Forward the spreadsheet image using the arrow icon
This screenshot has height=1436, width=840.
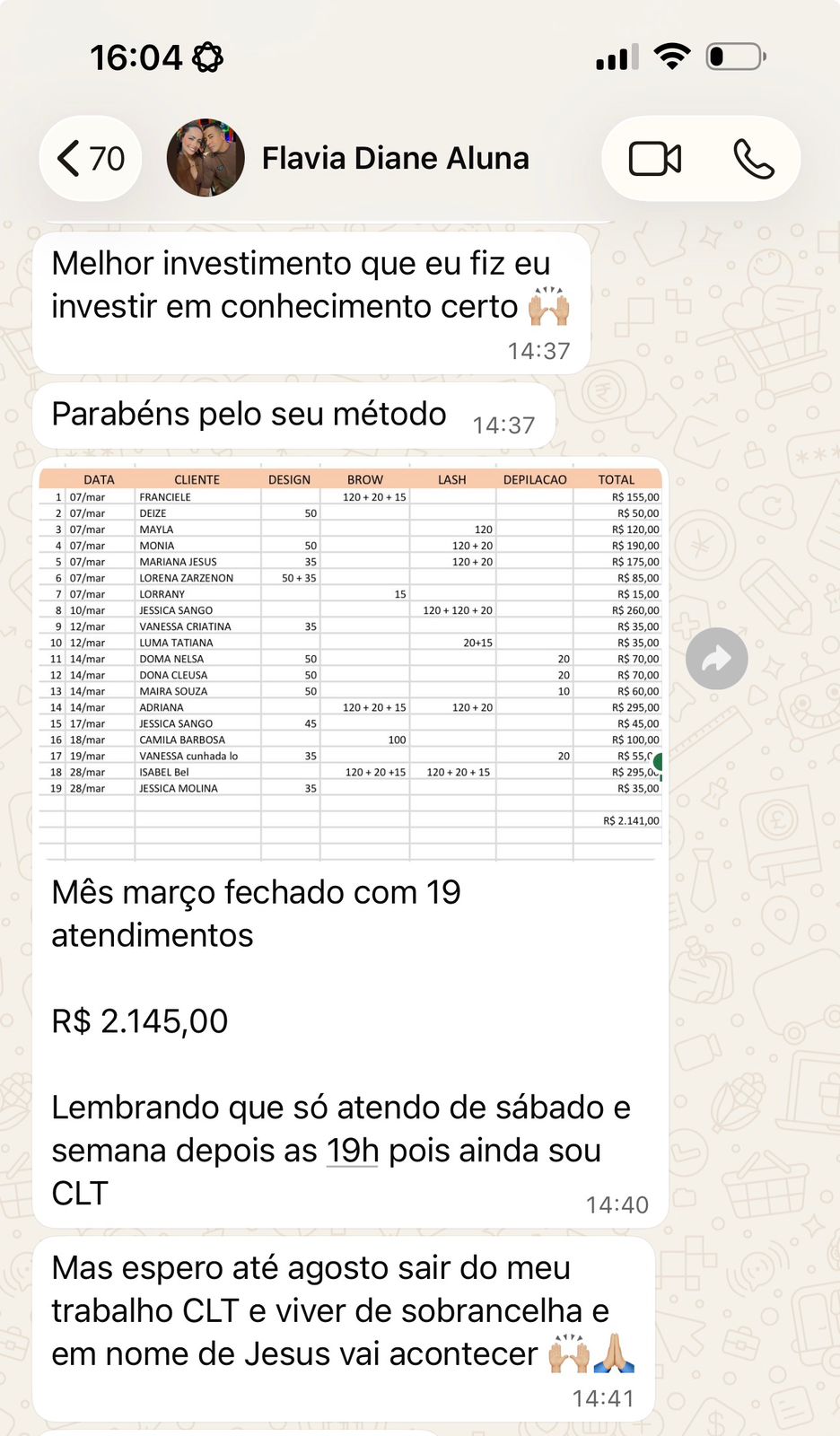pyautogui.click(x=716, y=658)
